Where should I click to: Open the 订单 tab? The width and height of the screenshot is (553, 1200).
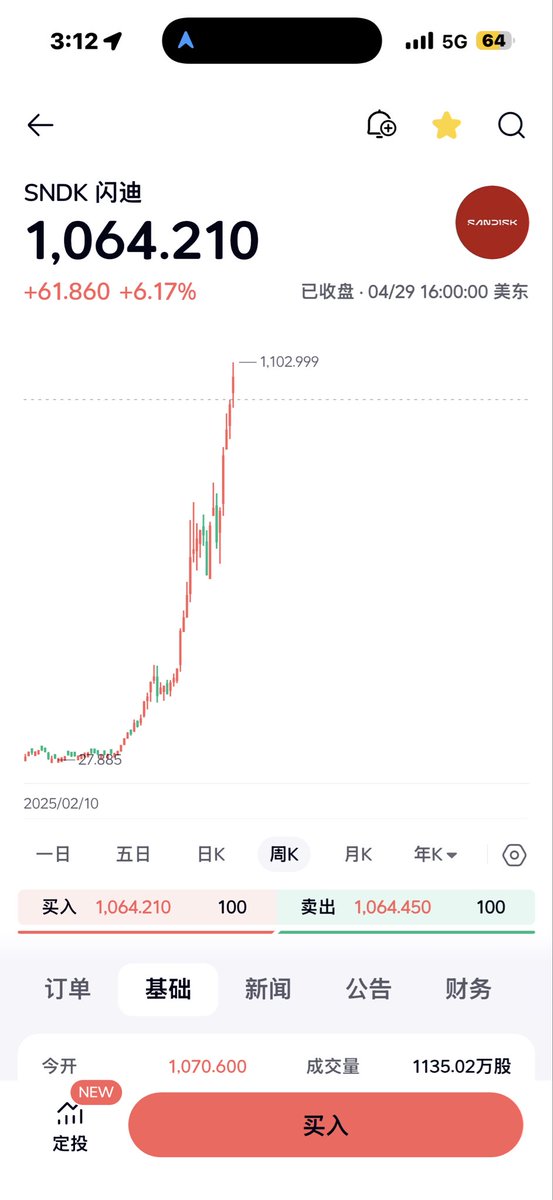coord(68,989)
